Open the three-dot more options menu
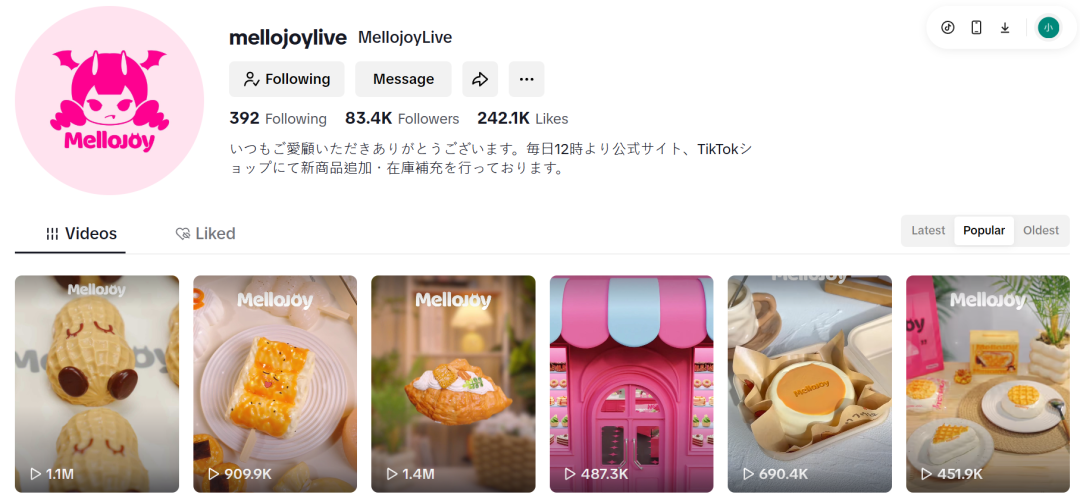The image size is (1080, 495). pyautogui.click(x=526, y=79)
